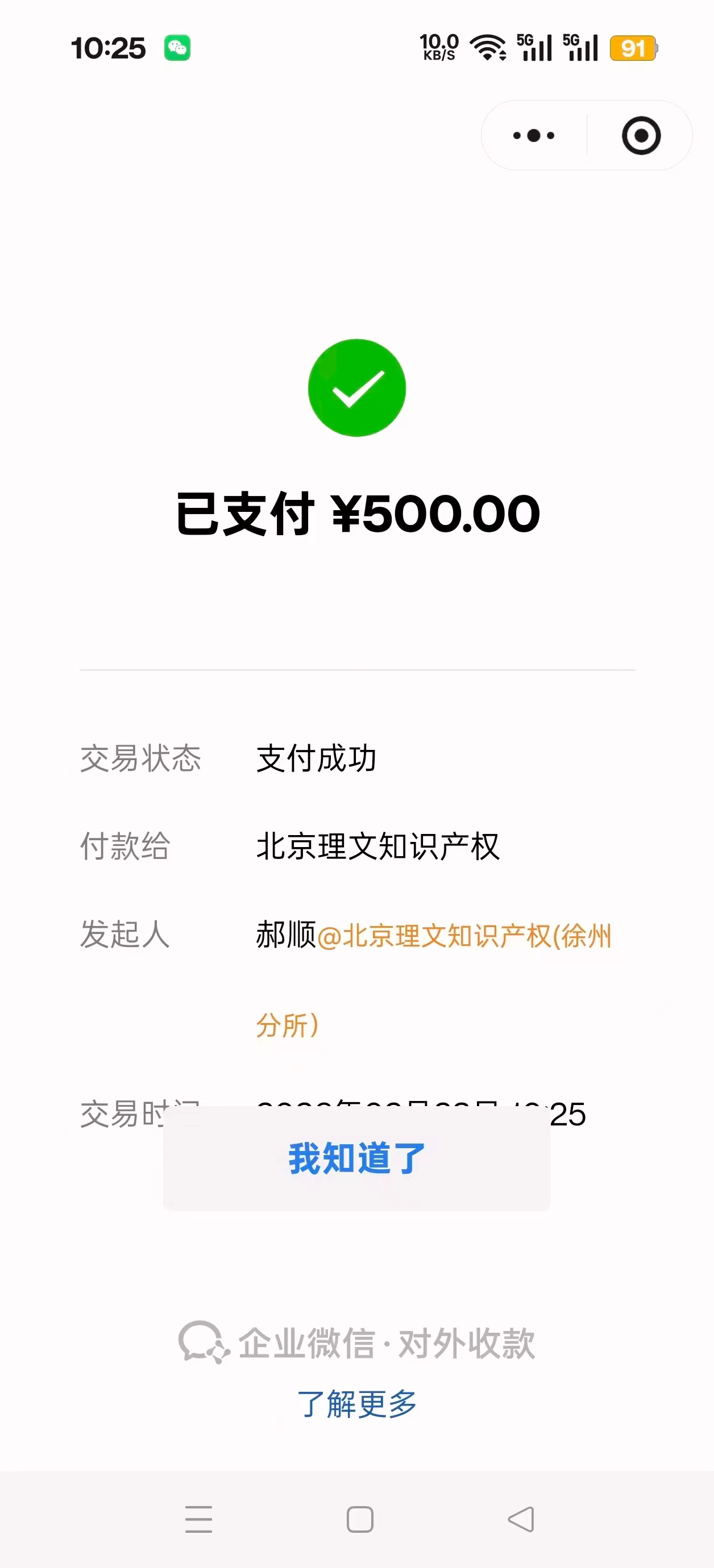Open the 了解更多 link
Viewport: 714px width, 1568px height.
356,1404
